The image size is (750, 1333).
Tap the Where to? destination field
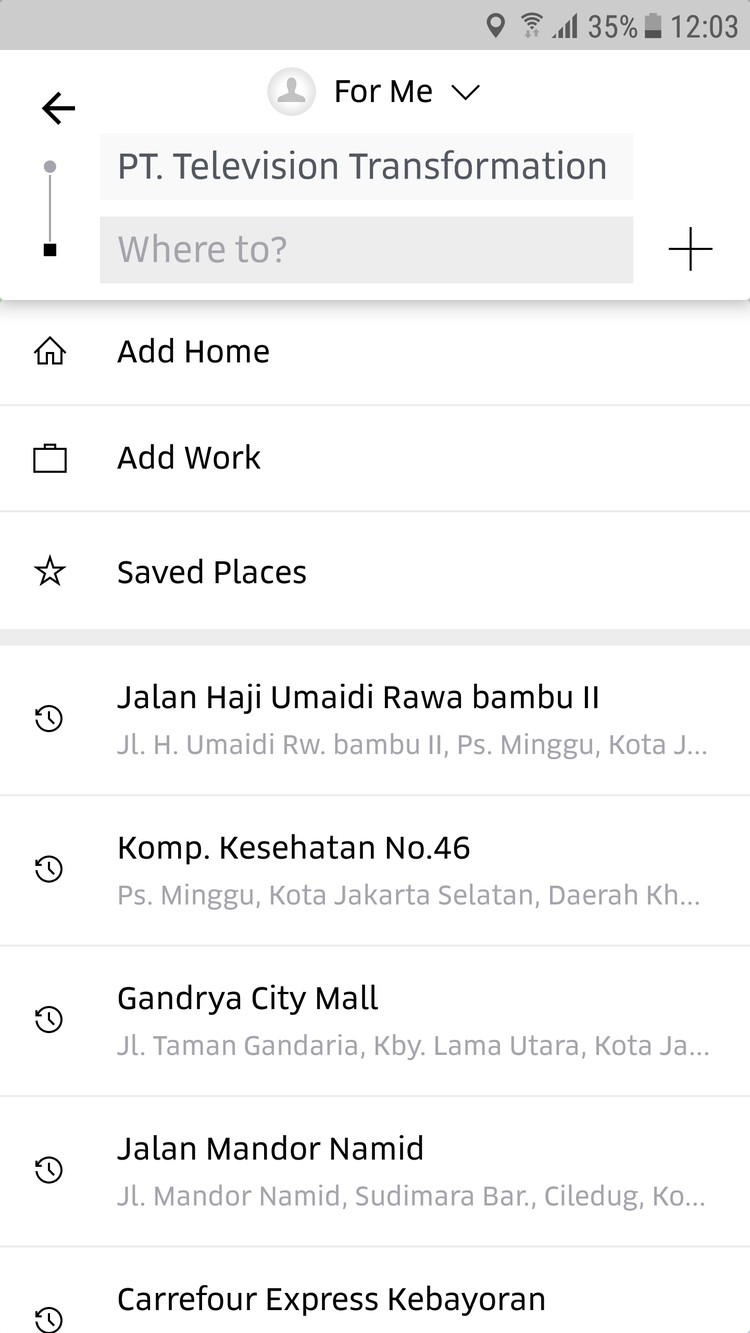click(366, 249)
